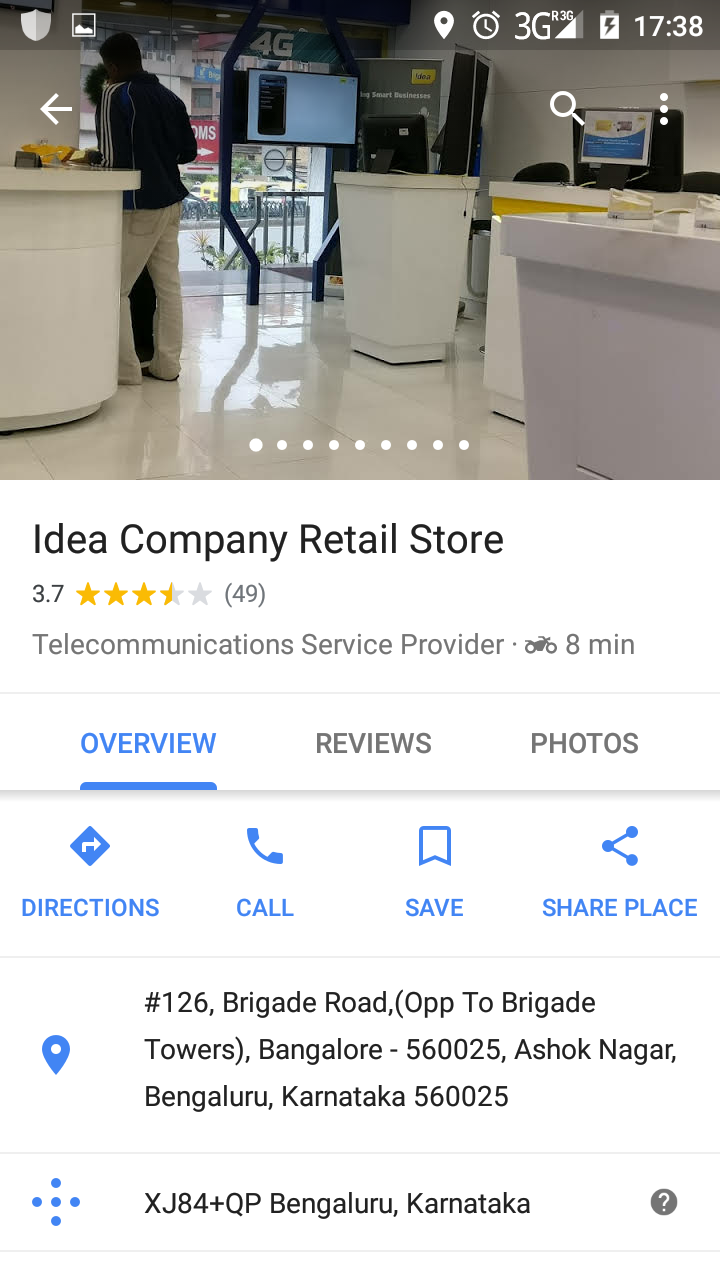720x1280 pixels.
Task: Call the Idea Company Retail Store
Action: pyautogui.click(x=265, y=872)
